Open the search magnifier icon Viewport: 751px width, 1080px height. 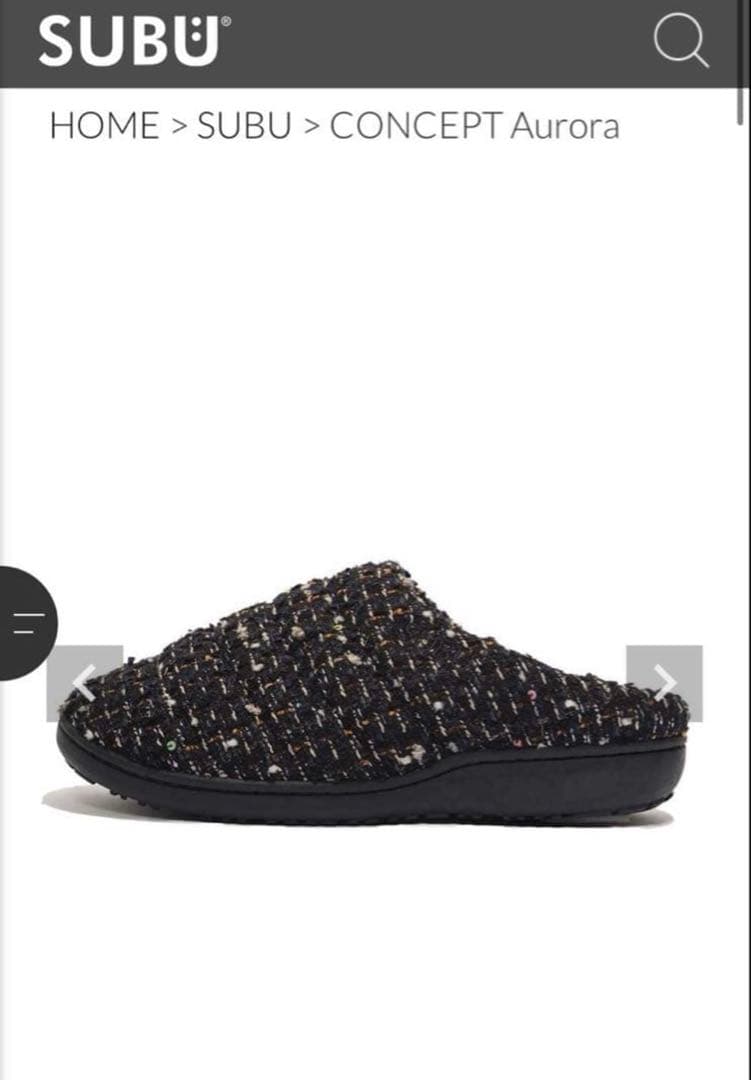(x=681, y=42)
